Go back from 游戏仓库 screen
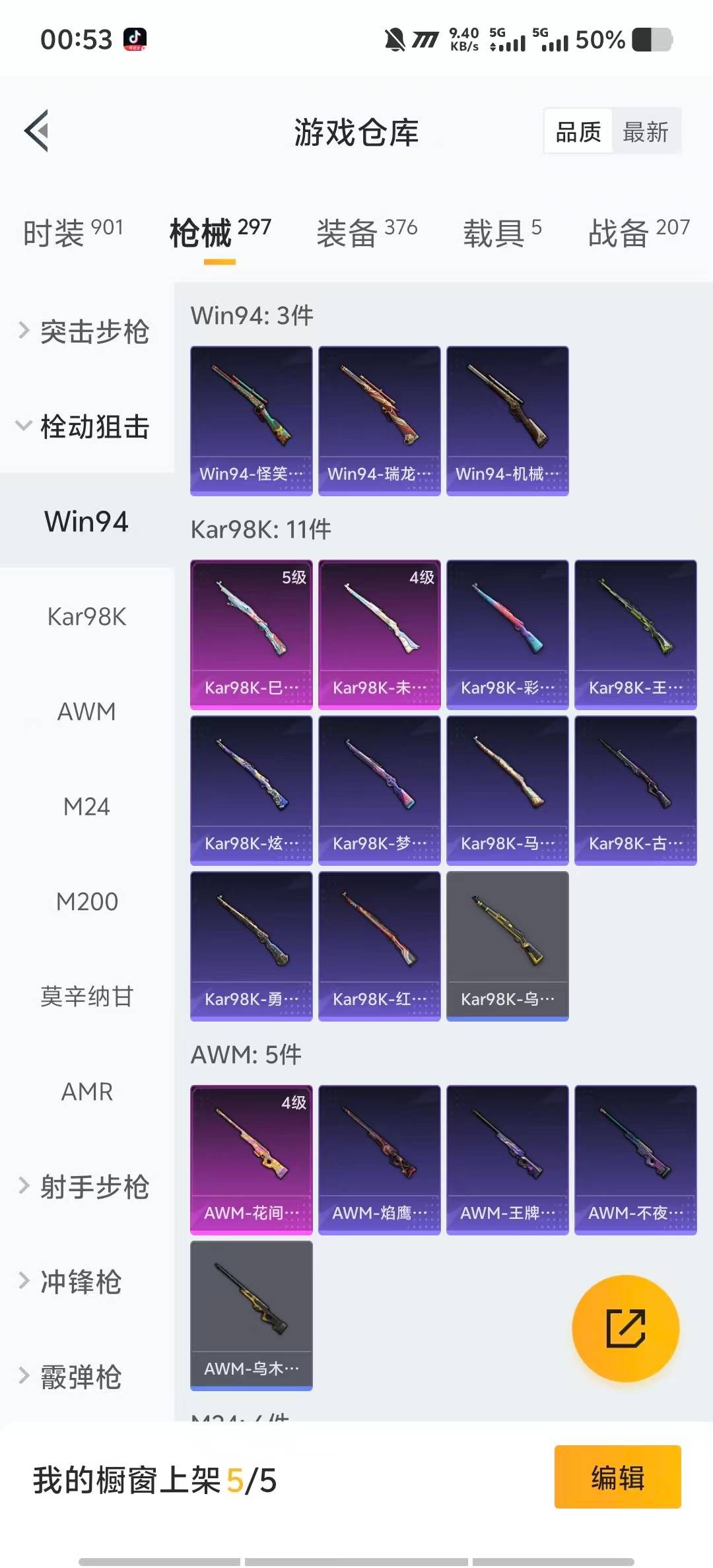This screenshot has width=713, height=1568. pos(37,131)
